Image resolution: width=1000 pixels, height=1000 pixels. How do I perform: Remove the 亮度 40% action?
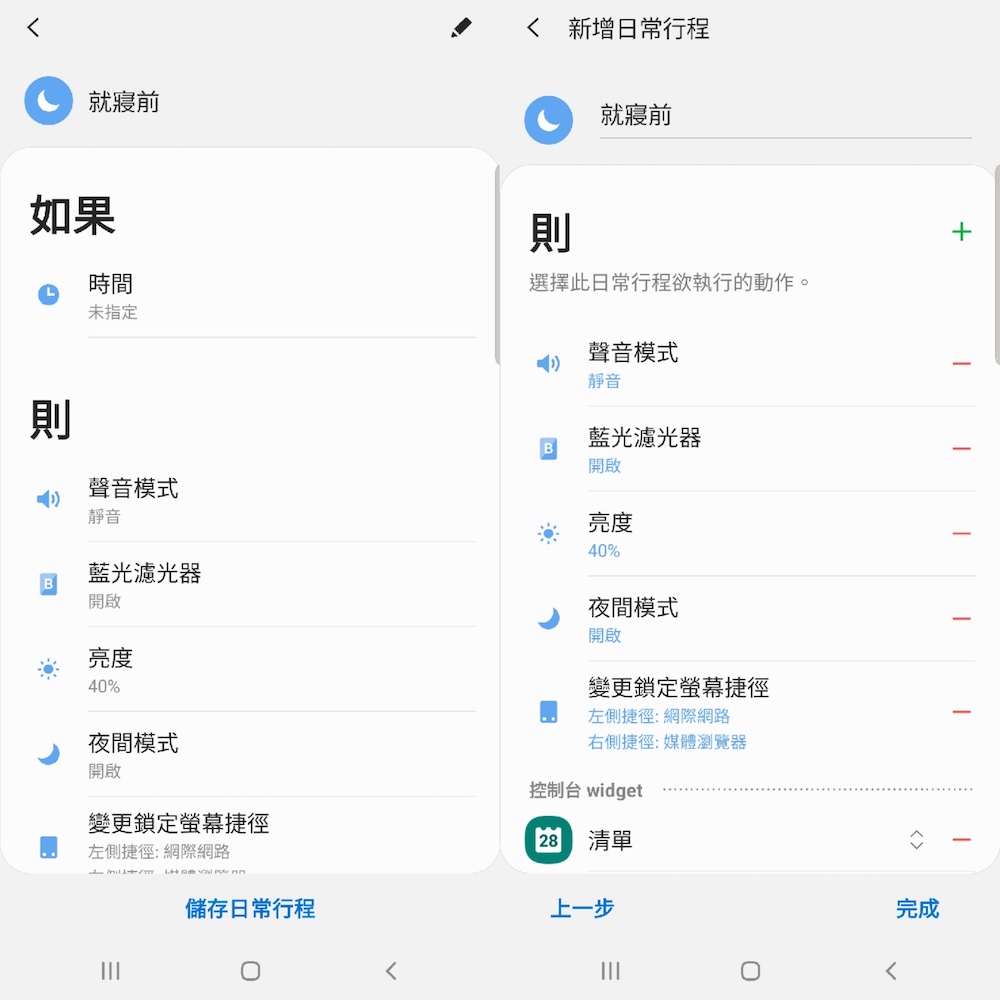pos(961,534)
